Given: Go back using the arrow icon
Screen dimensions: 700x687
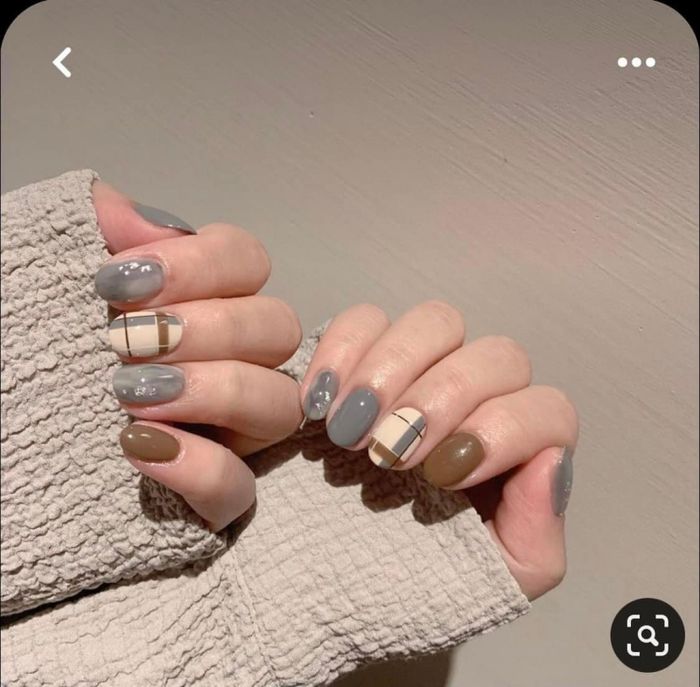Looking at the screenshot, I should tap(62, 62).
